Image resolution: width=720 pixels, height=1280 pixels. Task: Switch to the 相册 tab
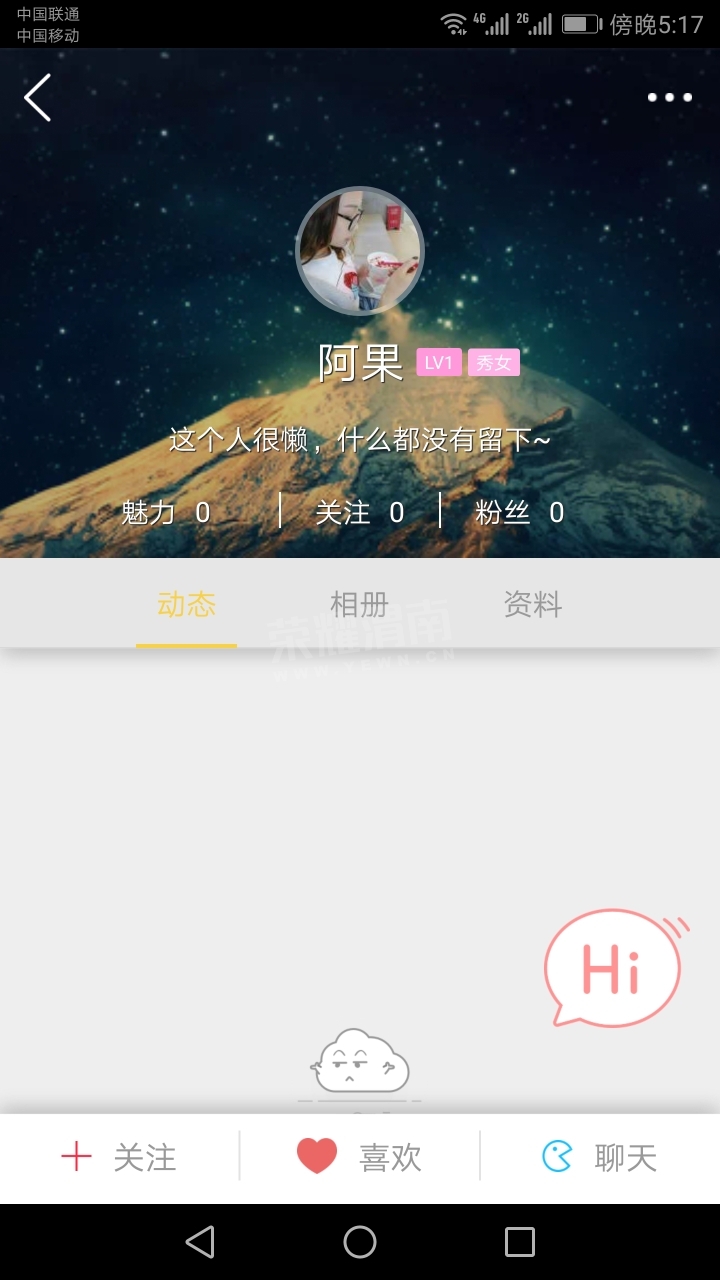[359, 604]
